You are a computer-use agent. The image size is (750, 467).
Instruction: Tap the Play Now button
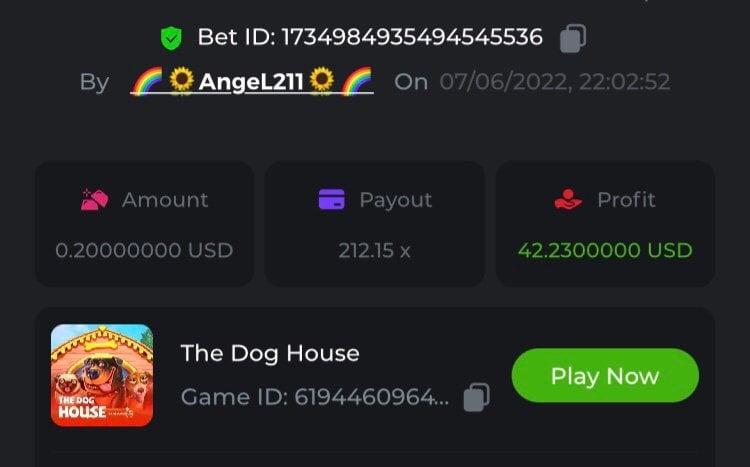[x=604, y=376]
